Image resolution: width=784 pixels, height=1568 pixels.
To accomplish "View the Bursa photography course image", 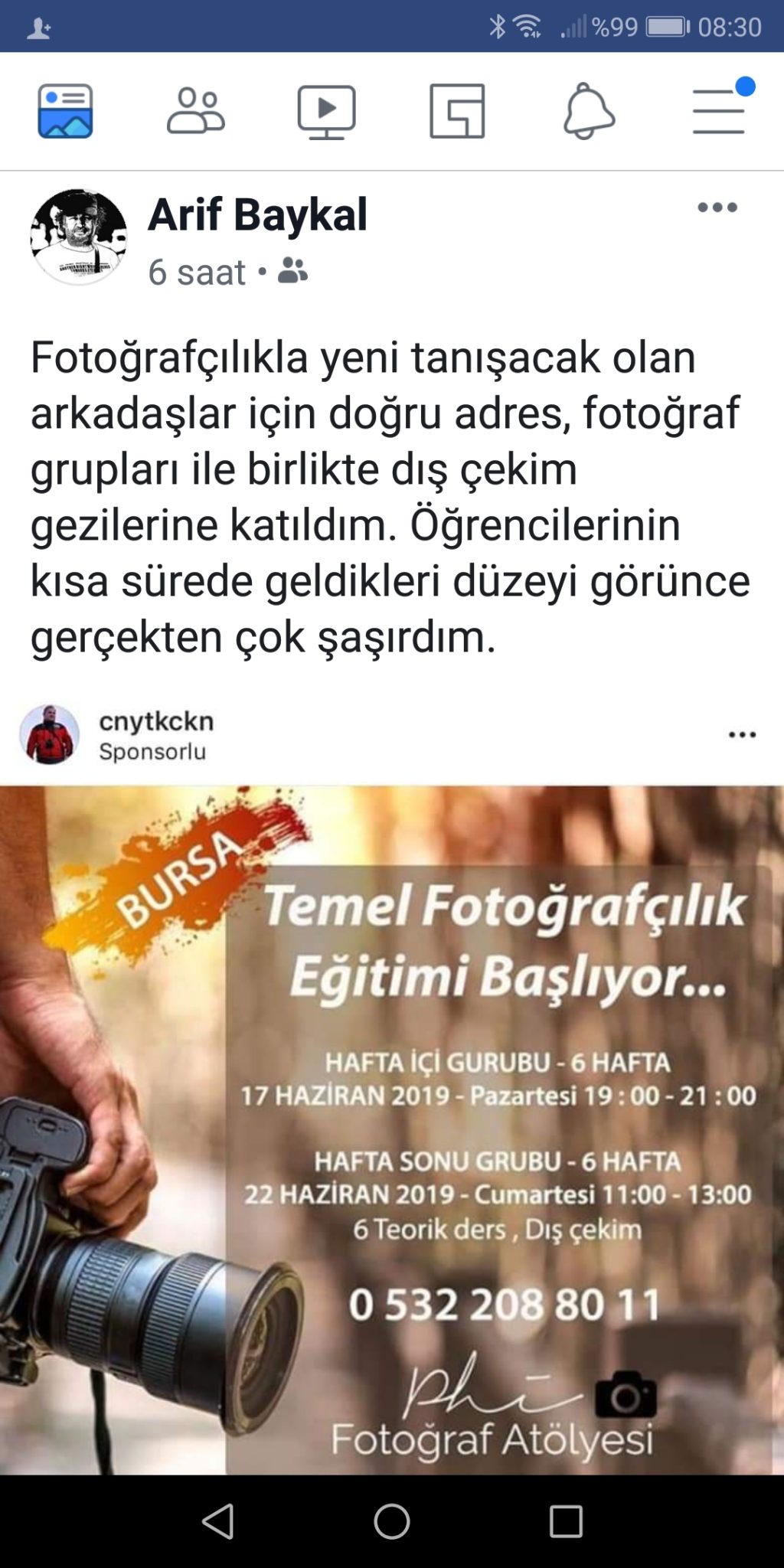I will tap(392, 1130).
